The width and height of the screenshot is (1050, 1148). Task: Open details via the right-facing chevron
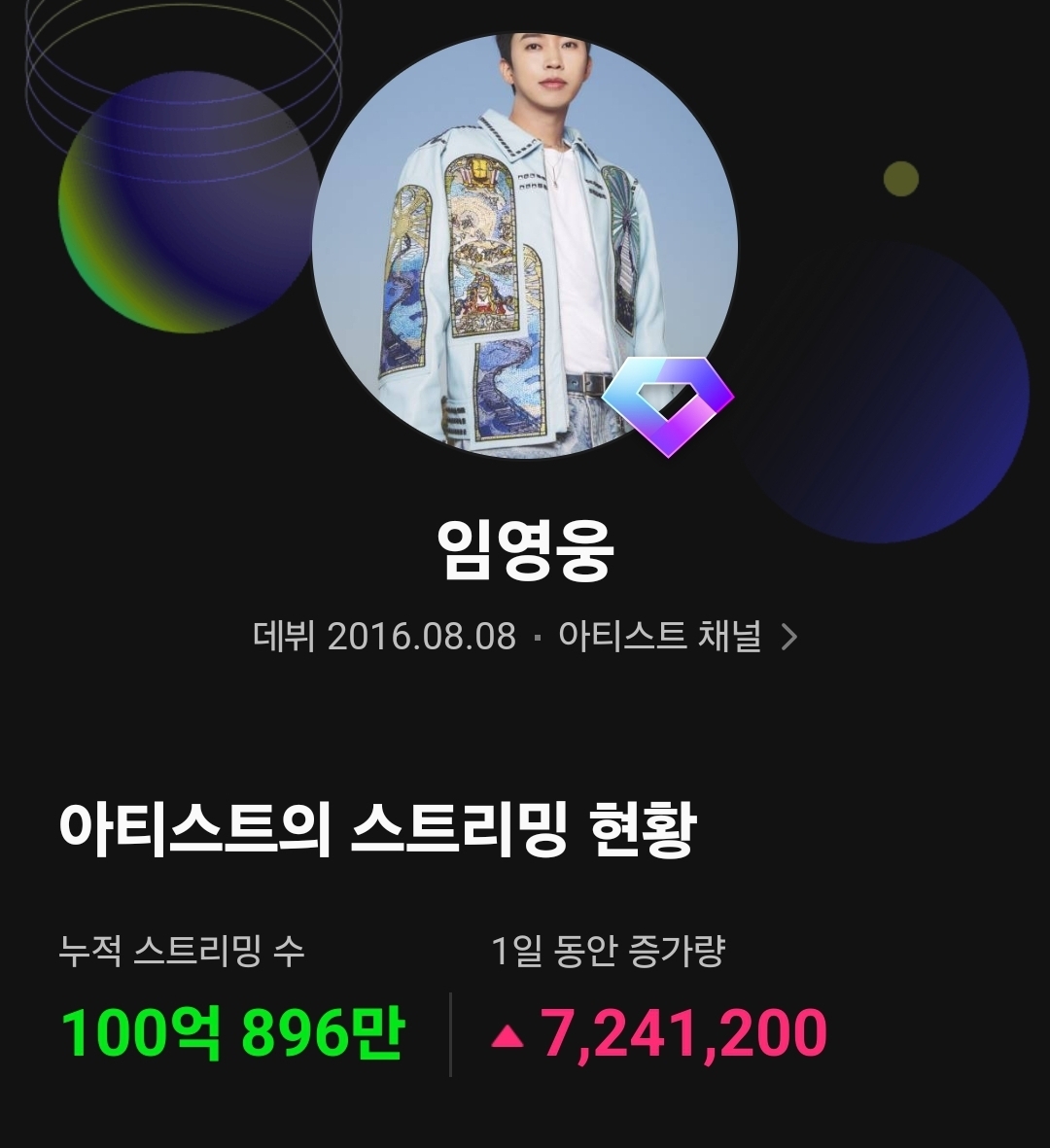pyautogui.click(x=789, y=637)
